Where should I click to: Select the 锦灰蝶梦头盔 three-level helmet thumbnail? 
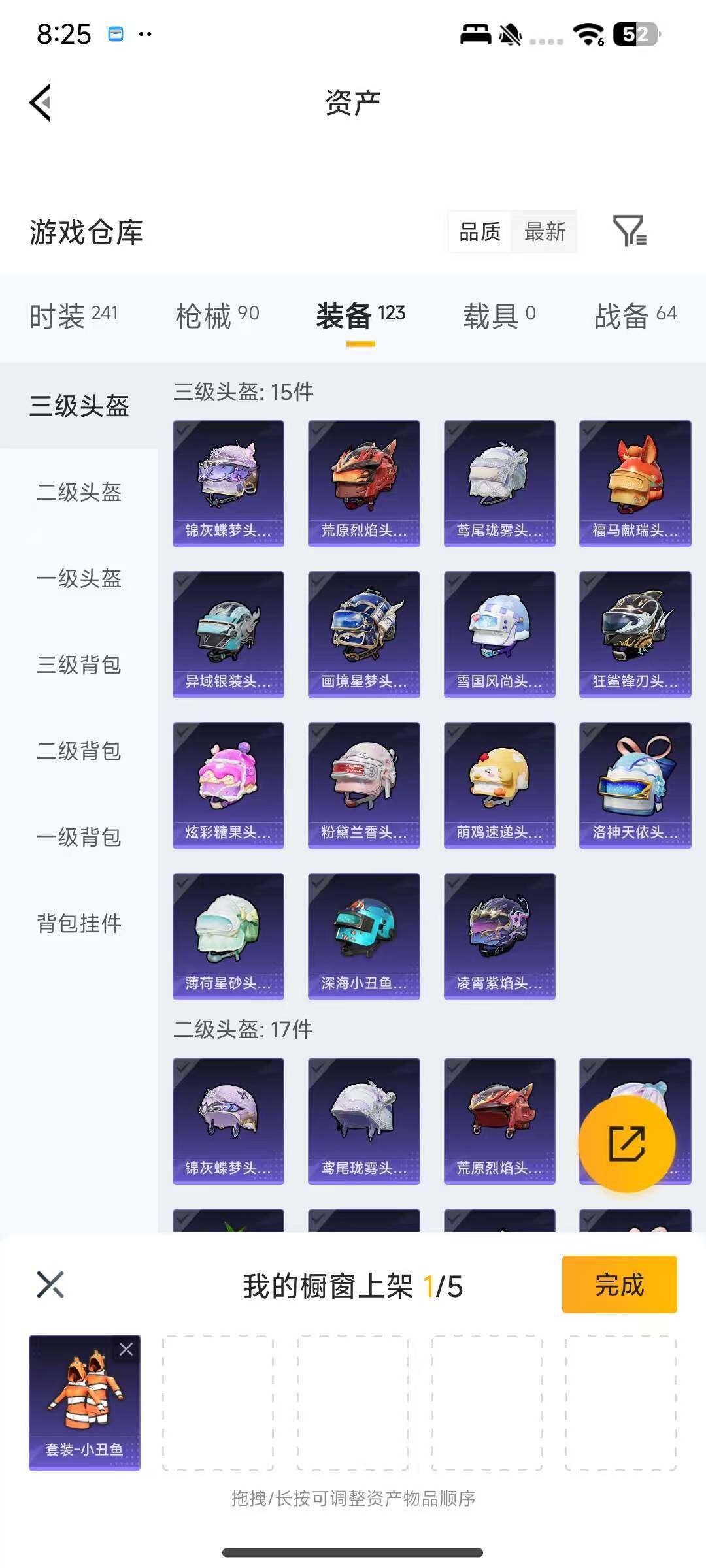point(228,482)
